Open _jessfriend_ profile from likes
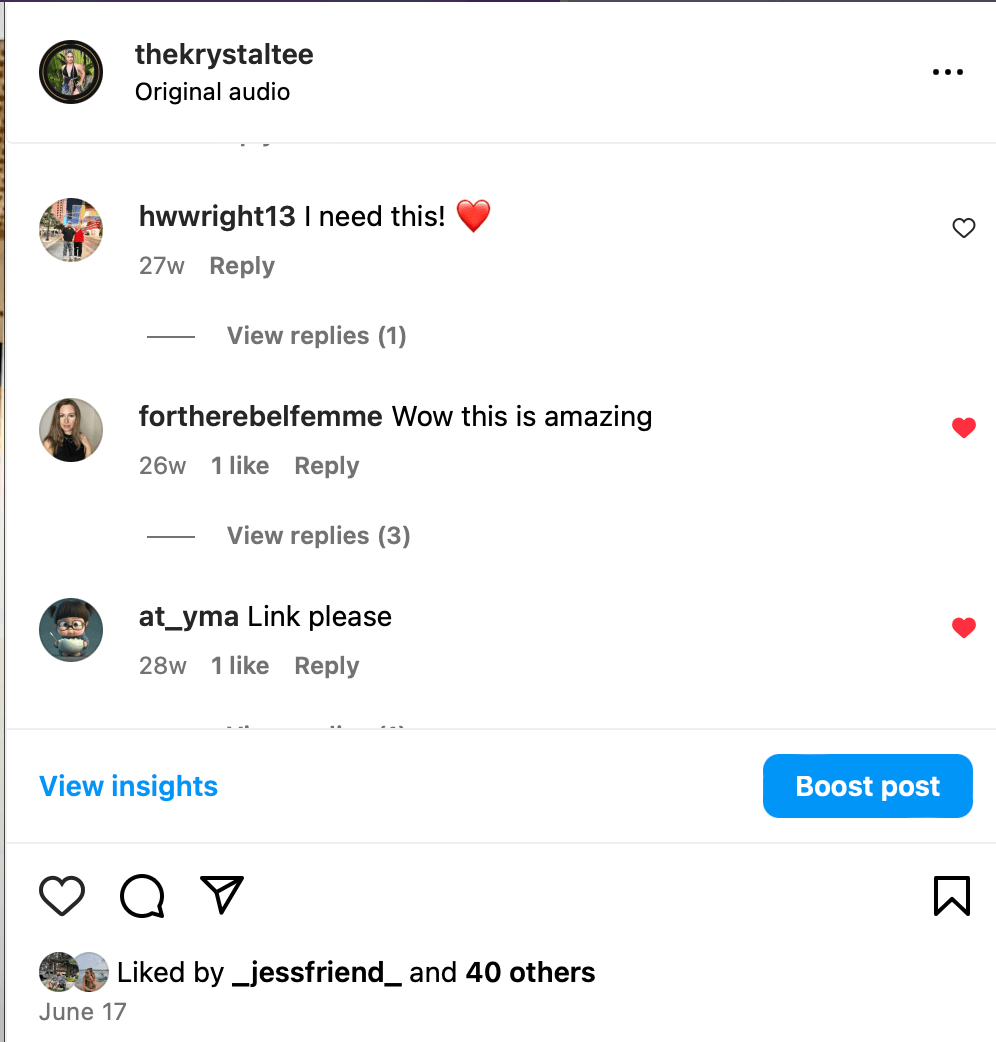Viewport: 996px width, 1042px height. (x=316, y=972)
